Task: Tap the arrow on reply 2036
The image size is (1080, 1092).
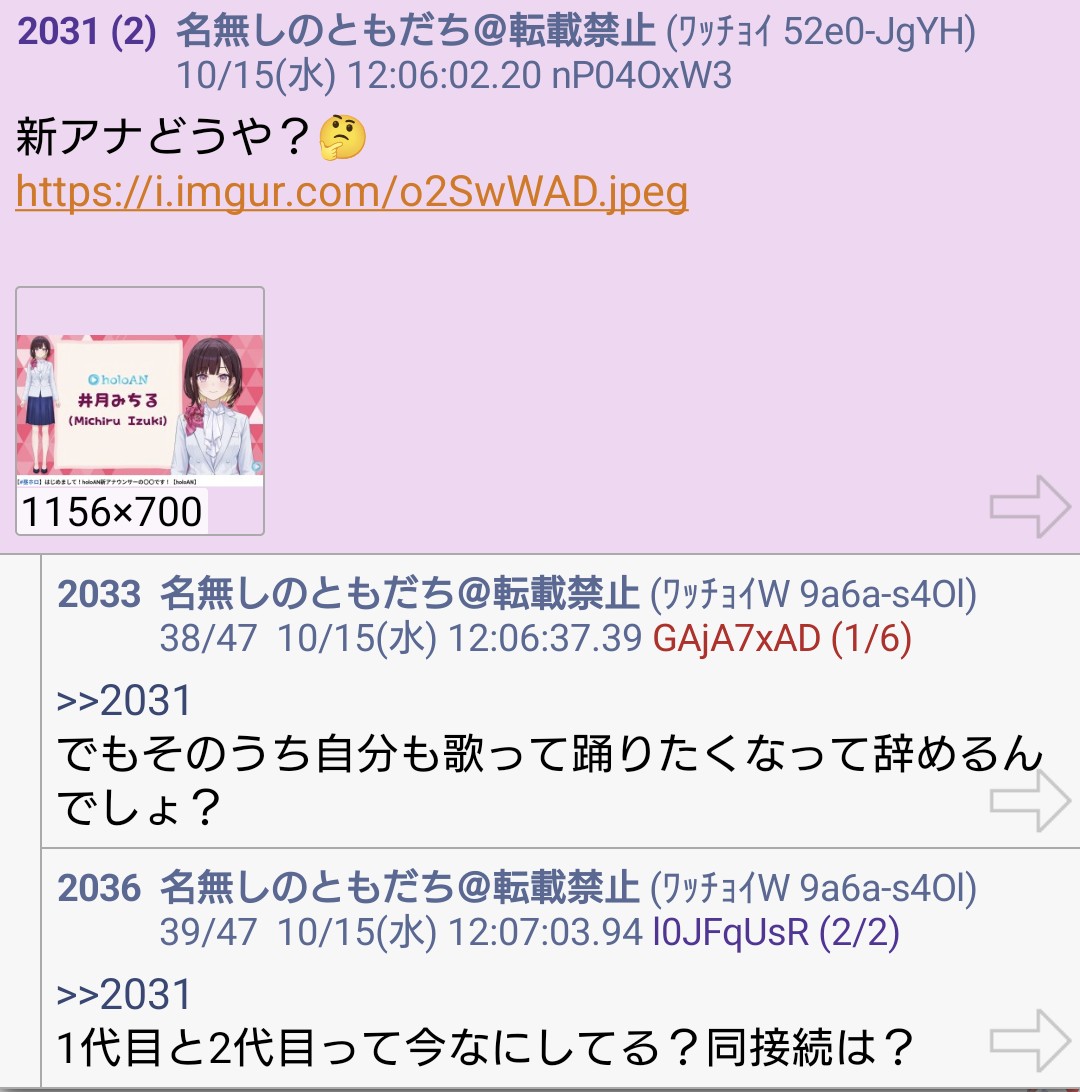Action: click(x=1030, y=1042)
